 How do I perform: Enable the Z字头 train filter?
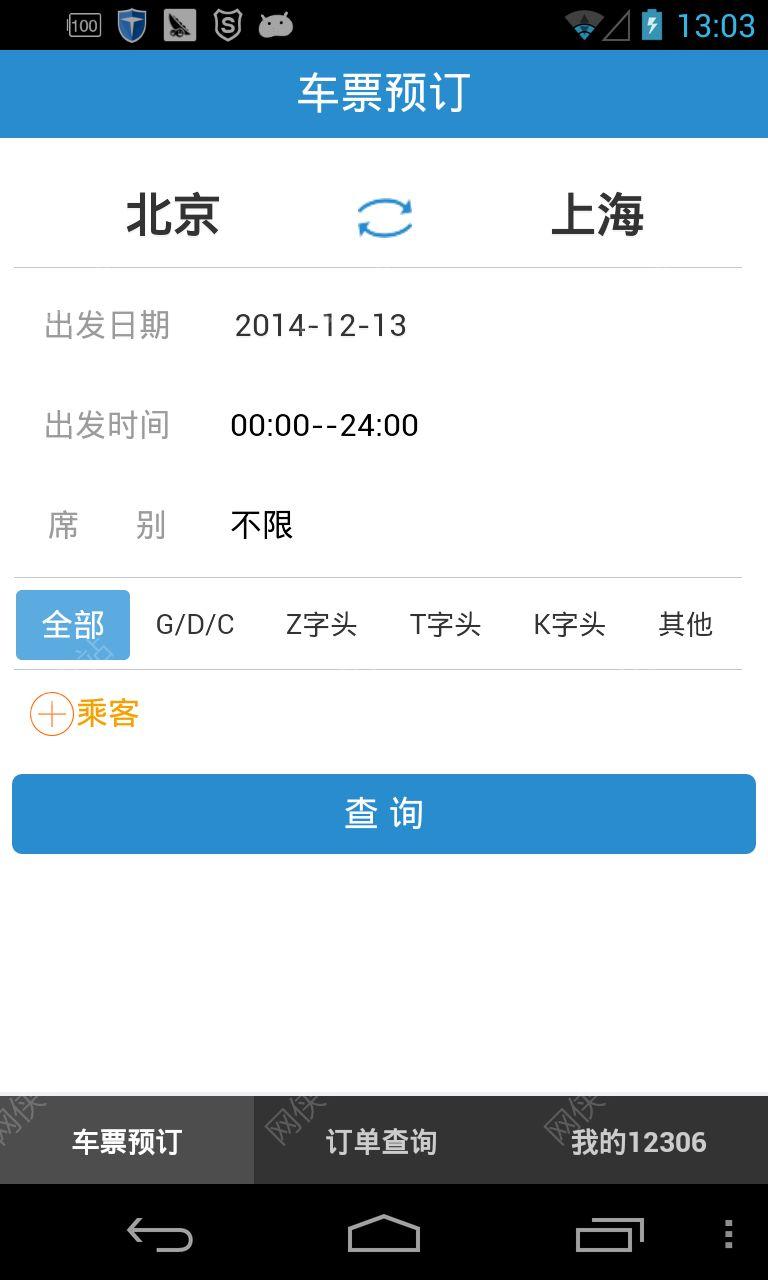320,624
